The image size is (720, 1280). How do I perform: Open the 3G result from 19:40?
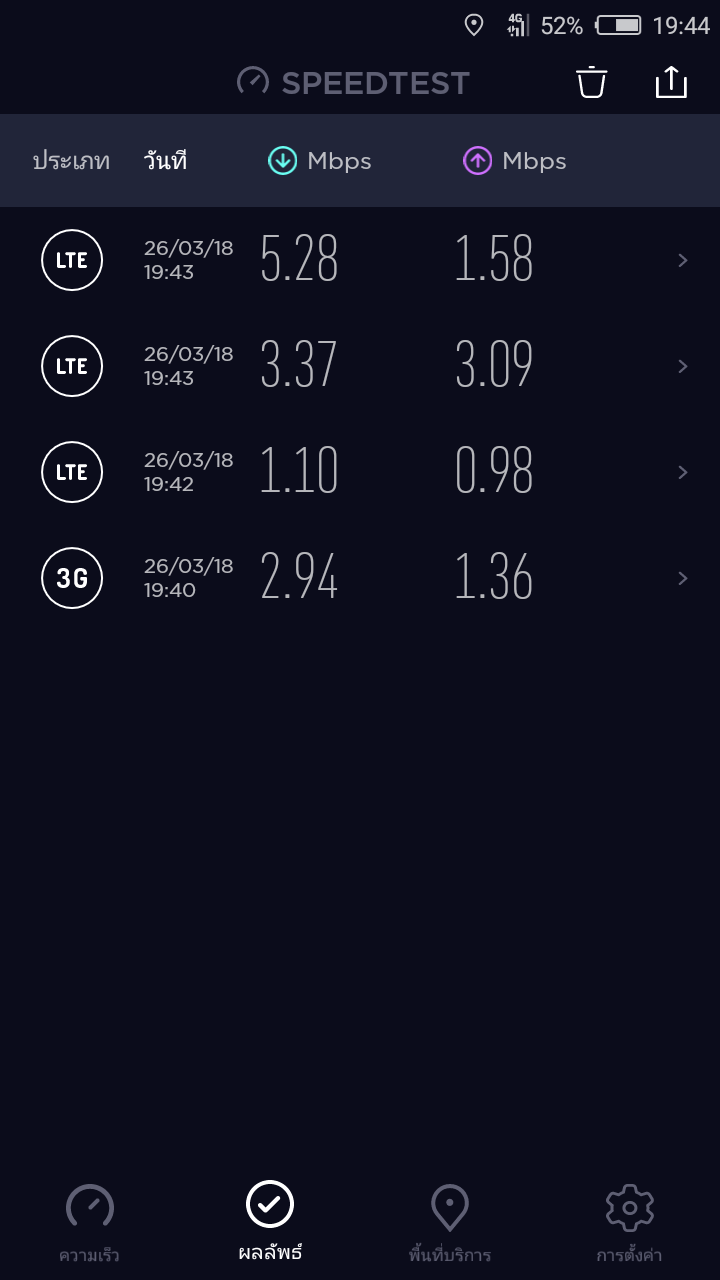pos(360,578)
